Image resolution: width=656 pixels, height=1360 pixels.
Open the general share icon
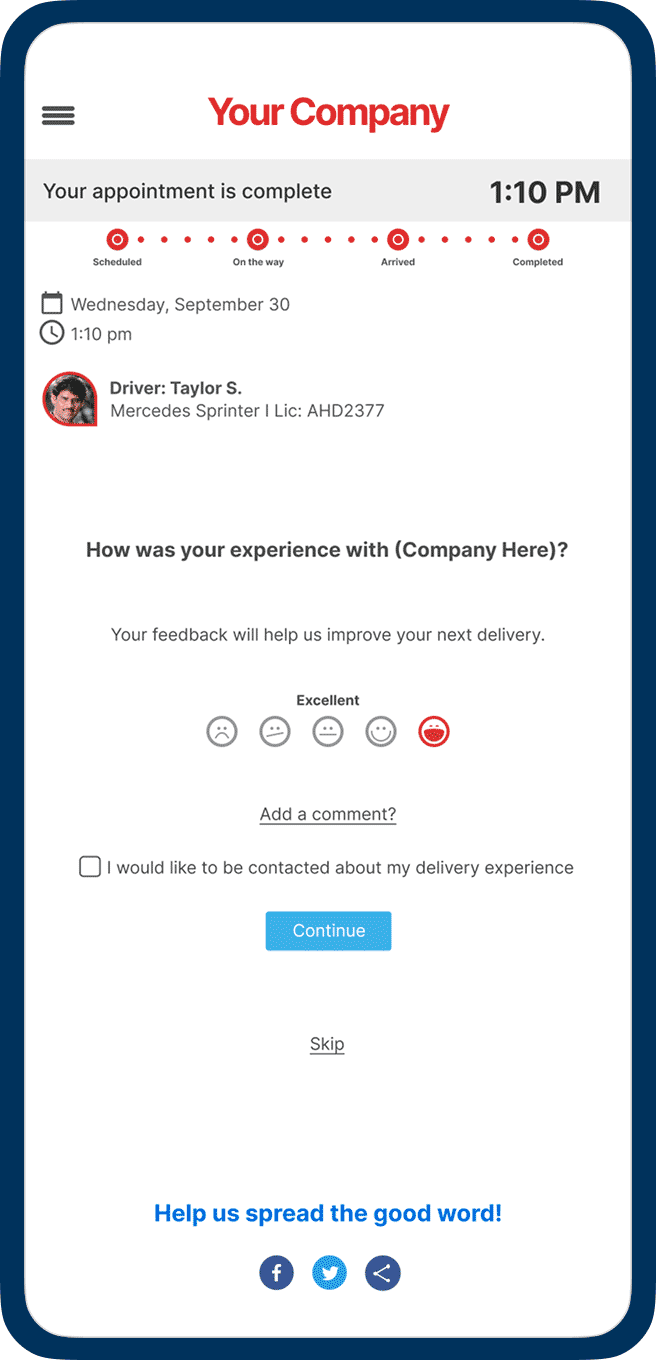(x=382, y=1273)
